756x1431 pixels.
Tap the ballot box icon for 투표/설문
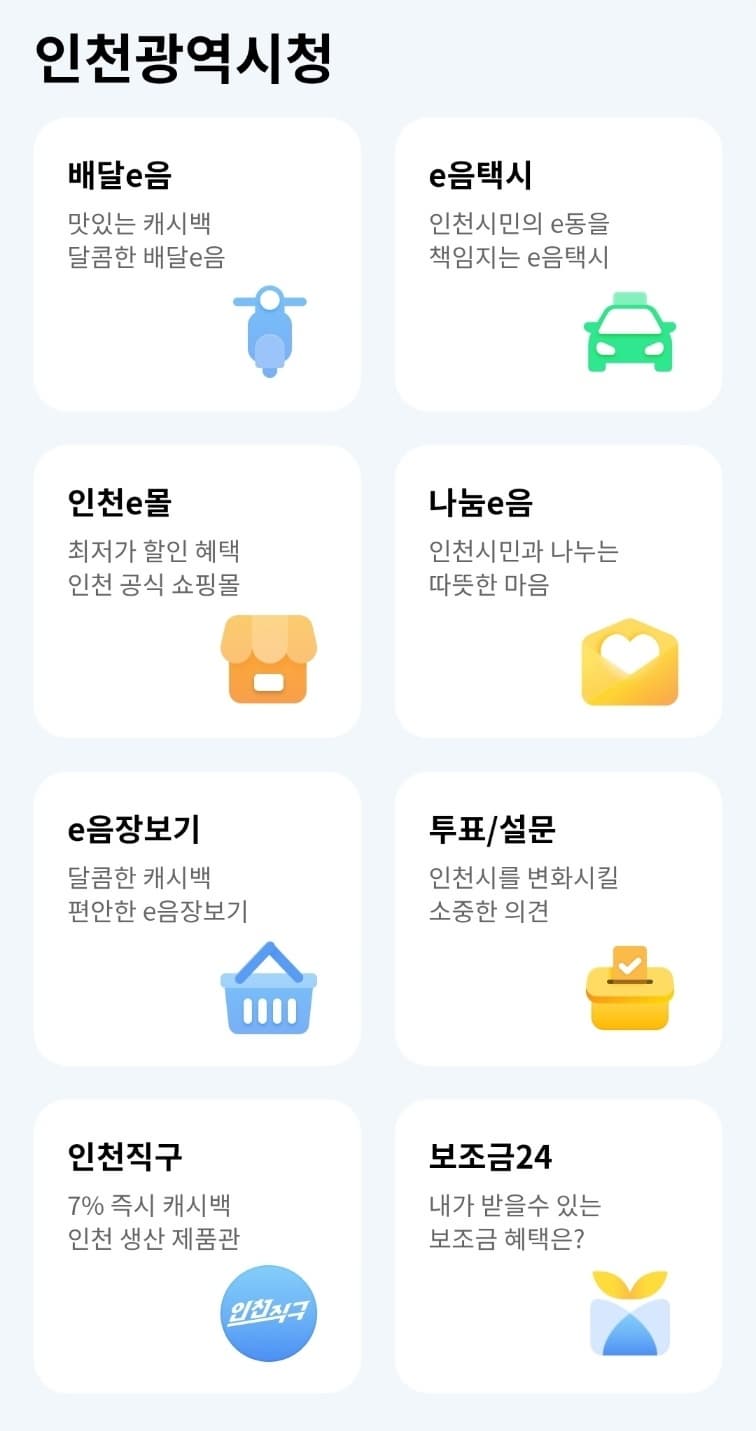point(628,985)
